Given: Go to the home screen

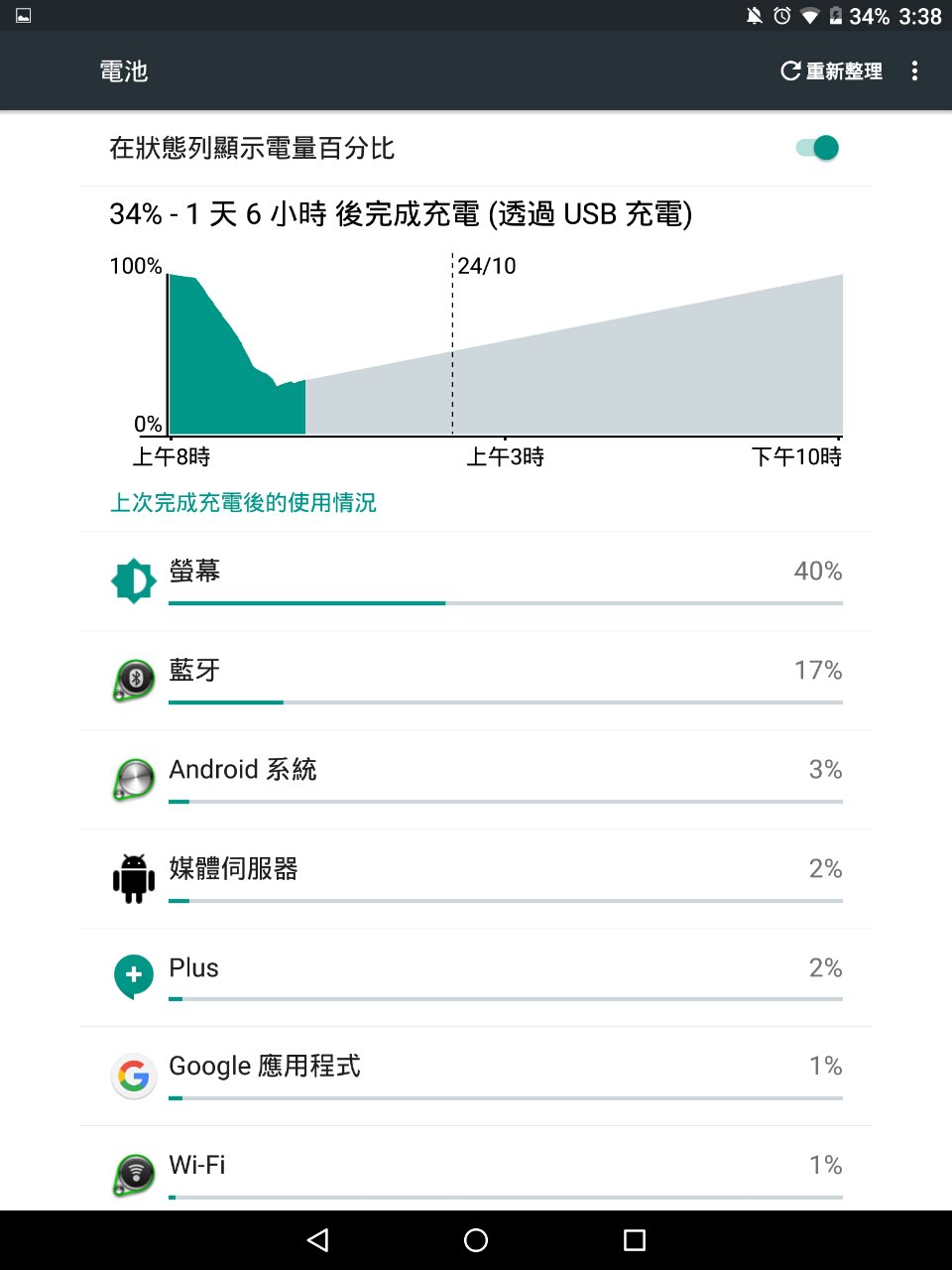Looking at the screenshot, I should [x=476, y=1240].
